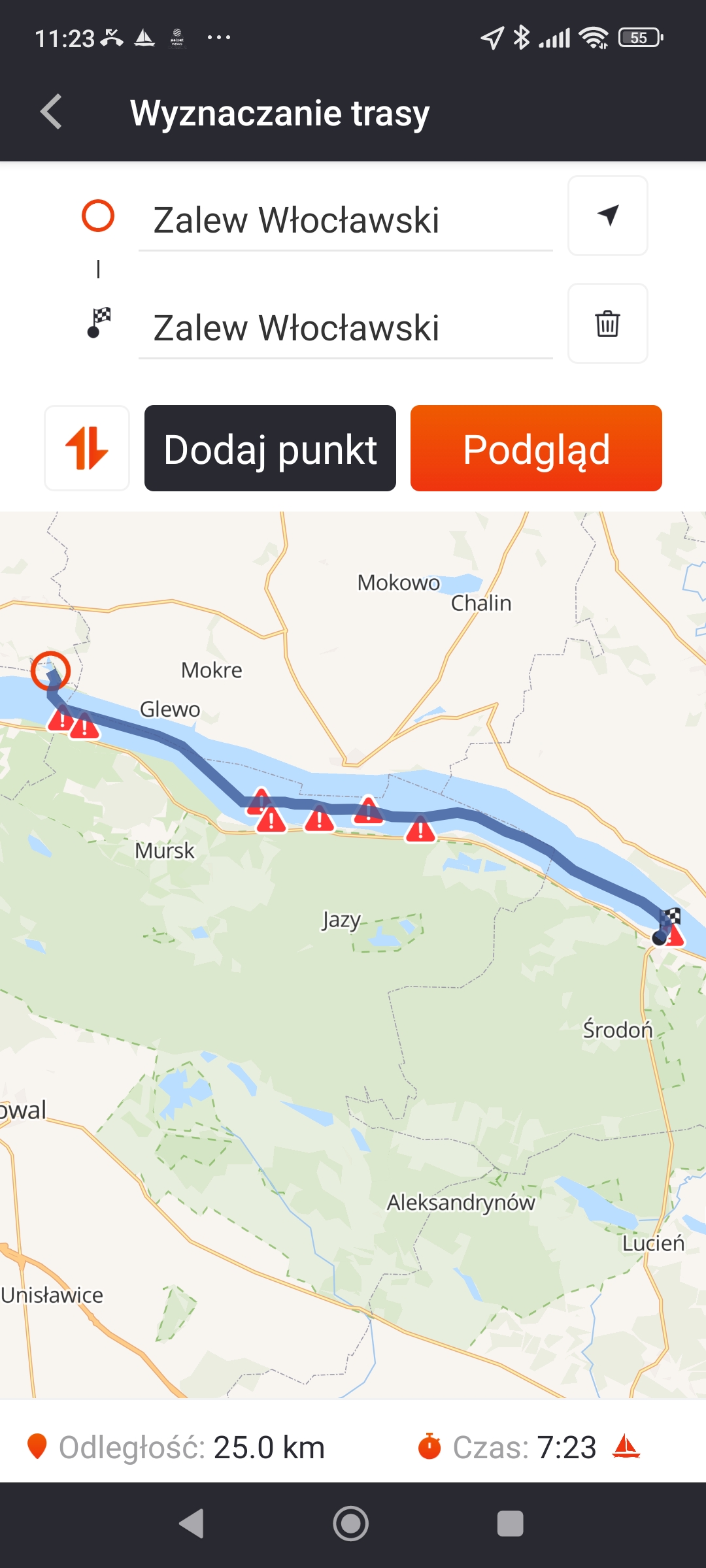The image size is (706, 1568).
Task: Open route preview with Podgląd
Action: tap(536, 448)
